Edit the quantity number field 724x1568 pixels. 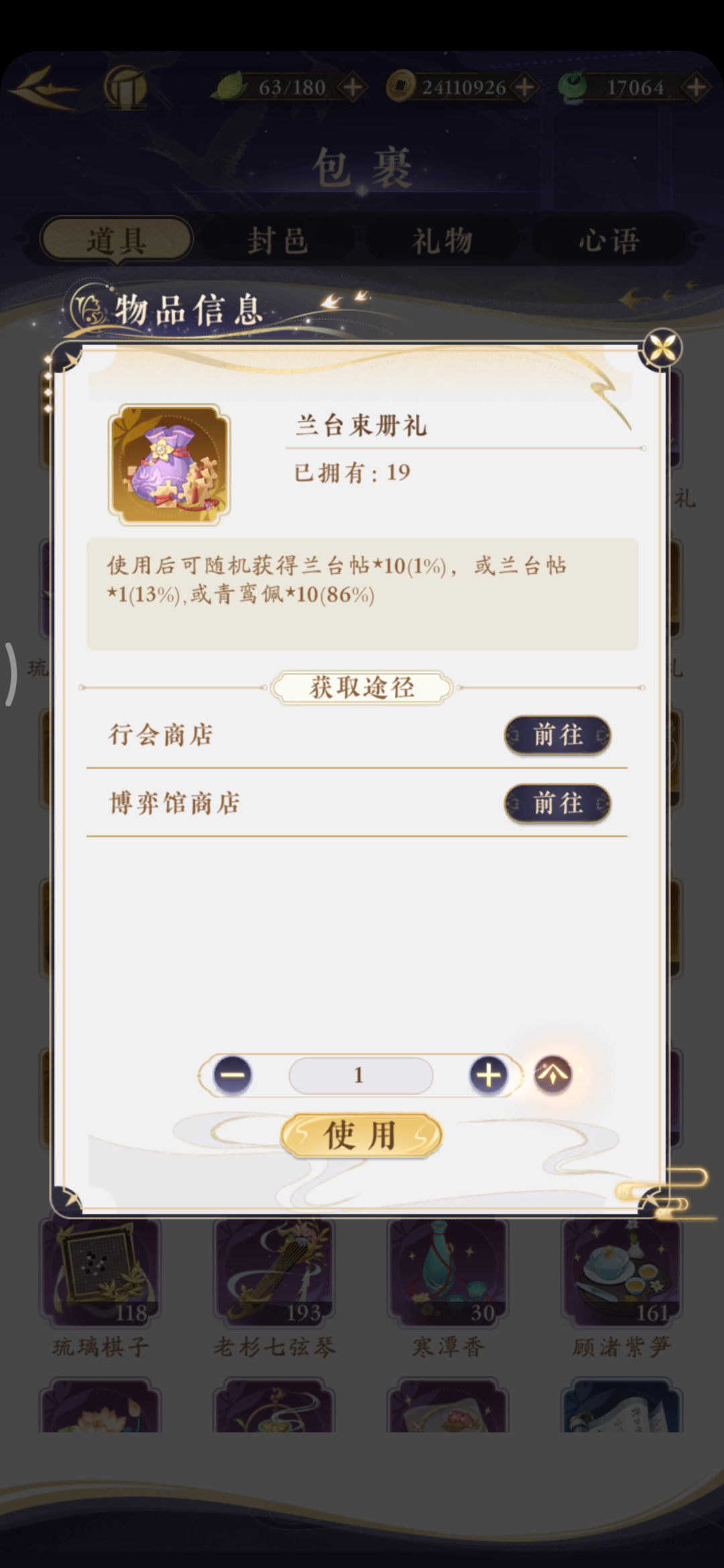point(361,1075)
